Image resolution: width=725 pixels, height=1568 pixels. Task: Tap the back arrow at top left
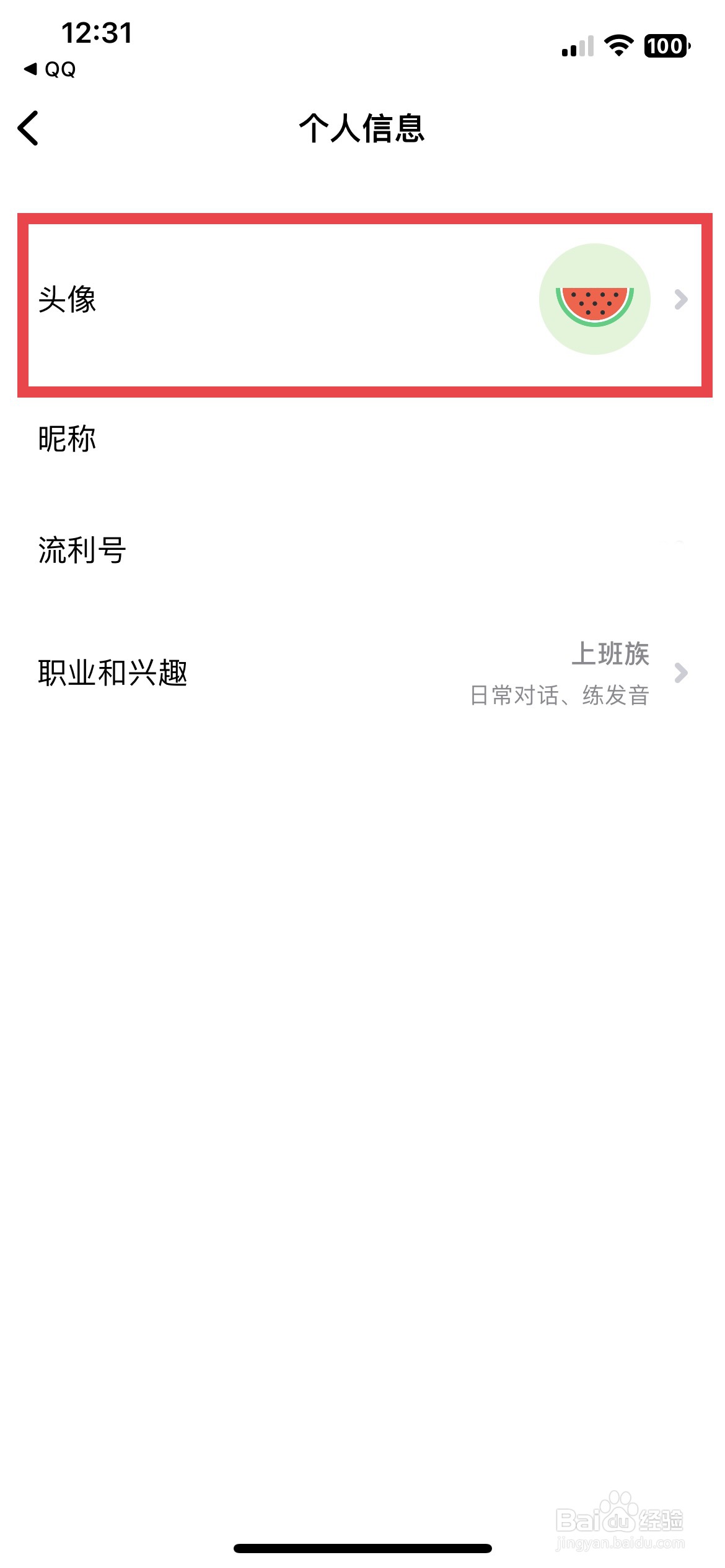point(29,128)
